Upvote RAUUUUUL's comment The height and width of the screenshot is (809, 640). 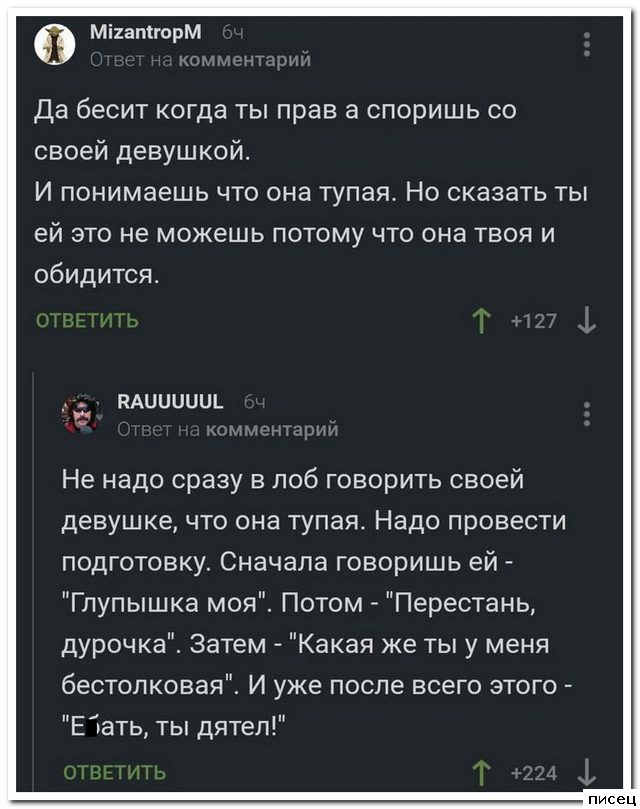pyautogui.click(x=483, y=771)
